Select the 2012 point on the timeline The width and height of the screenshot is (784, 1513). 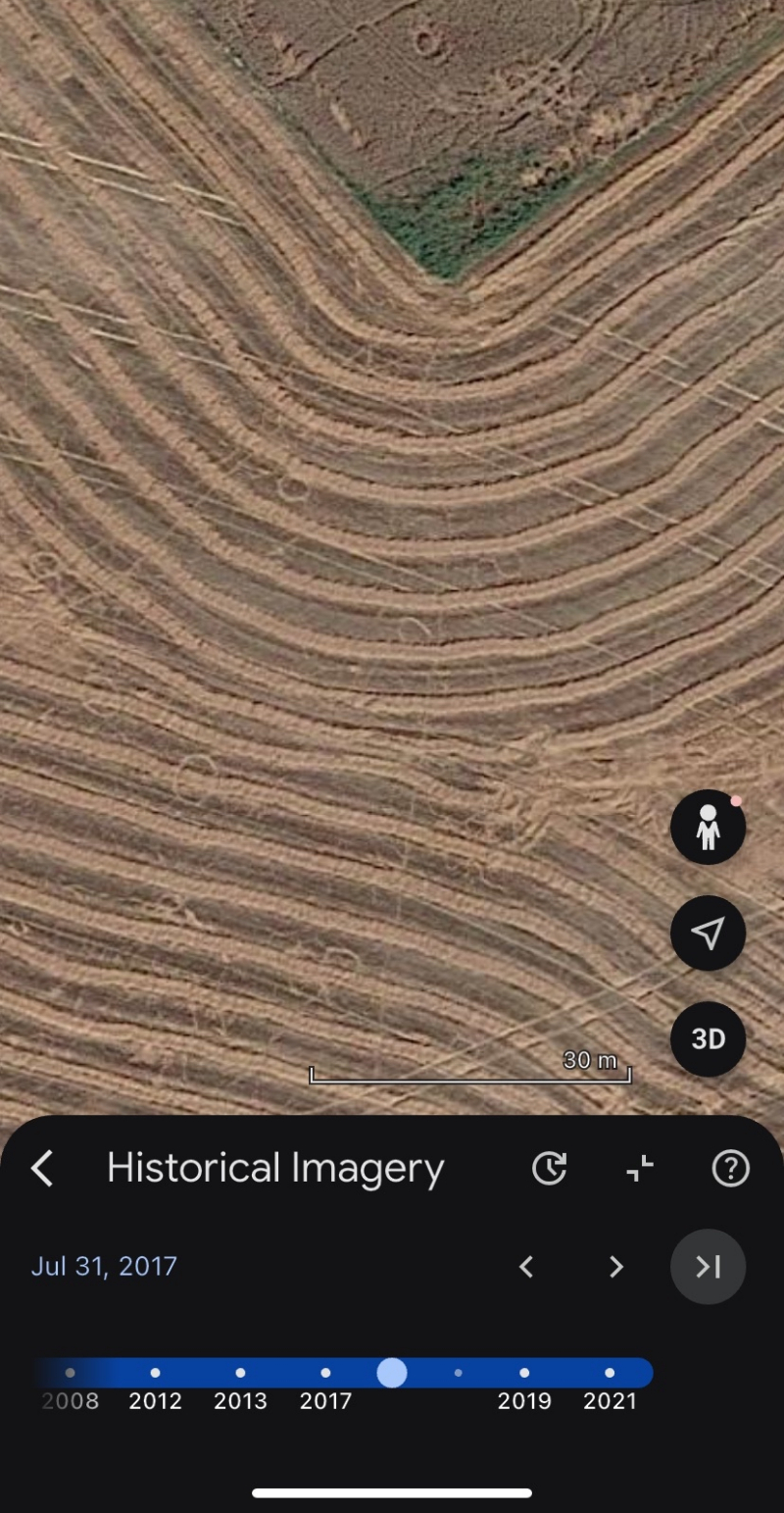155,1373
